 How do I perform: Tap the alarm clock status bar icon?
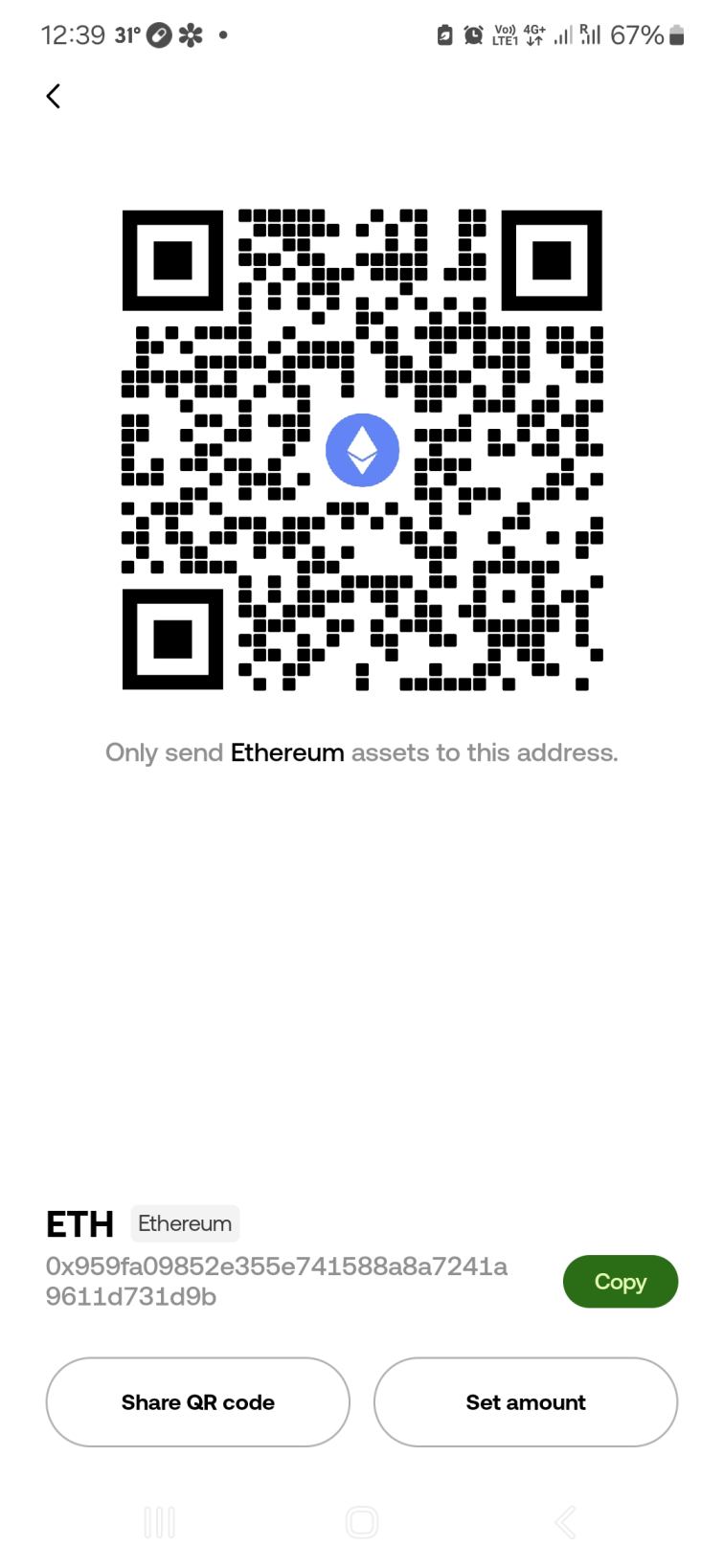[x=471, y=34]
